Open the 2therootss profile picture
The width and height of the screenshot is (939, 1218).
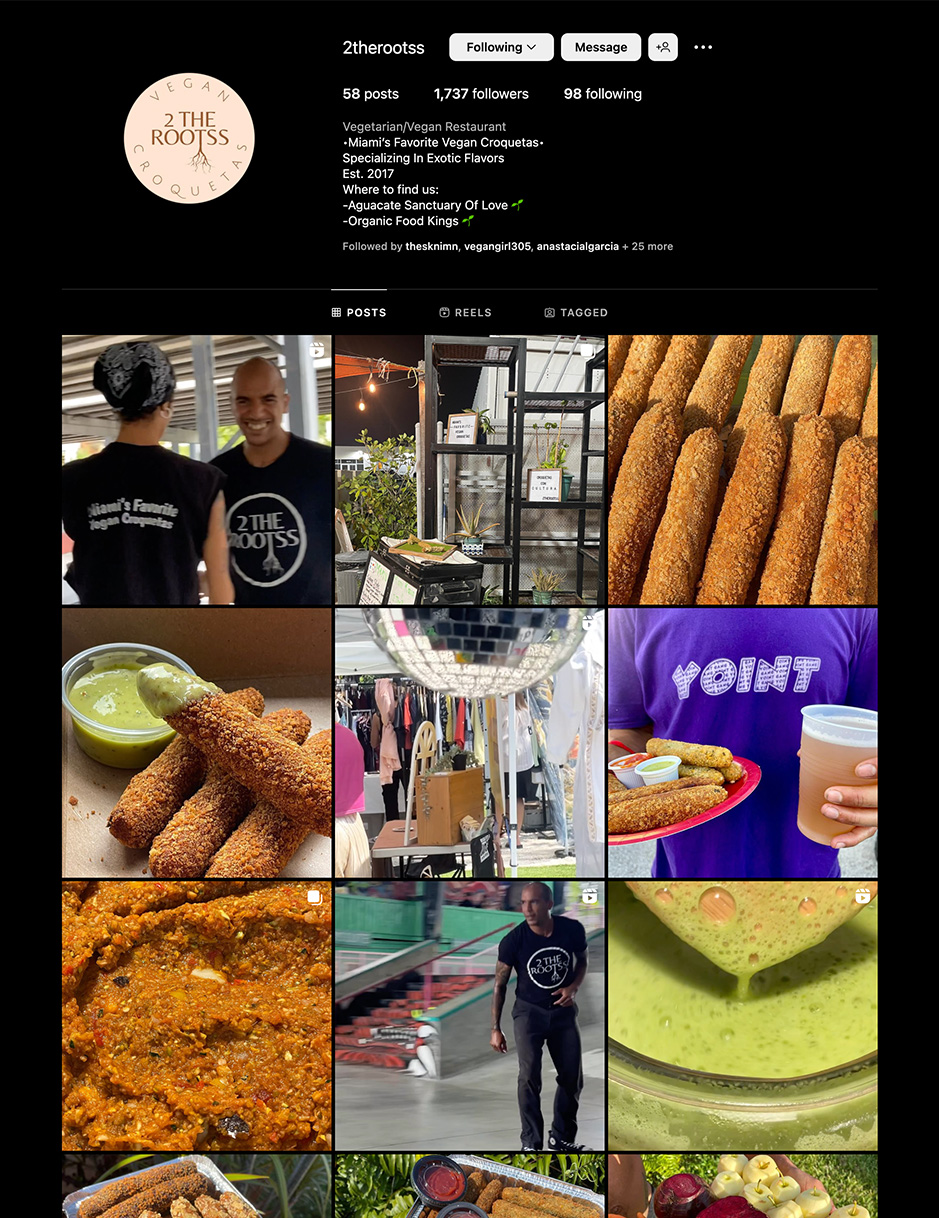pos(189,138)
